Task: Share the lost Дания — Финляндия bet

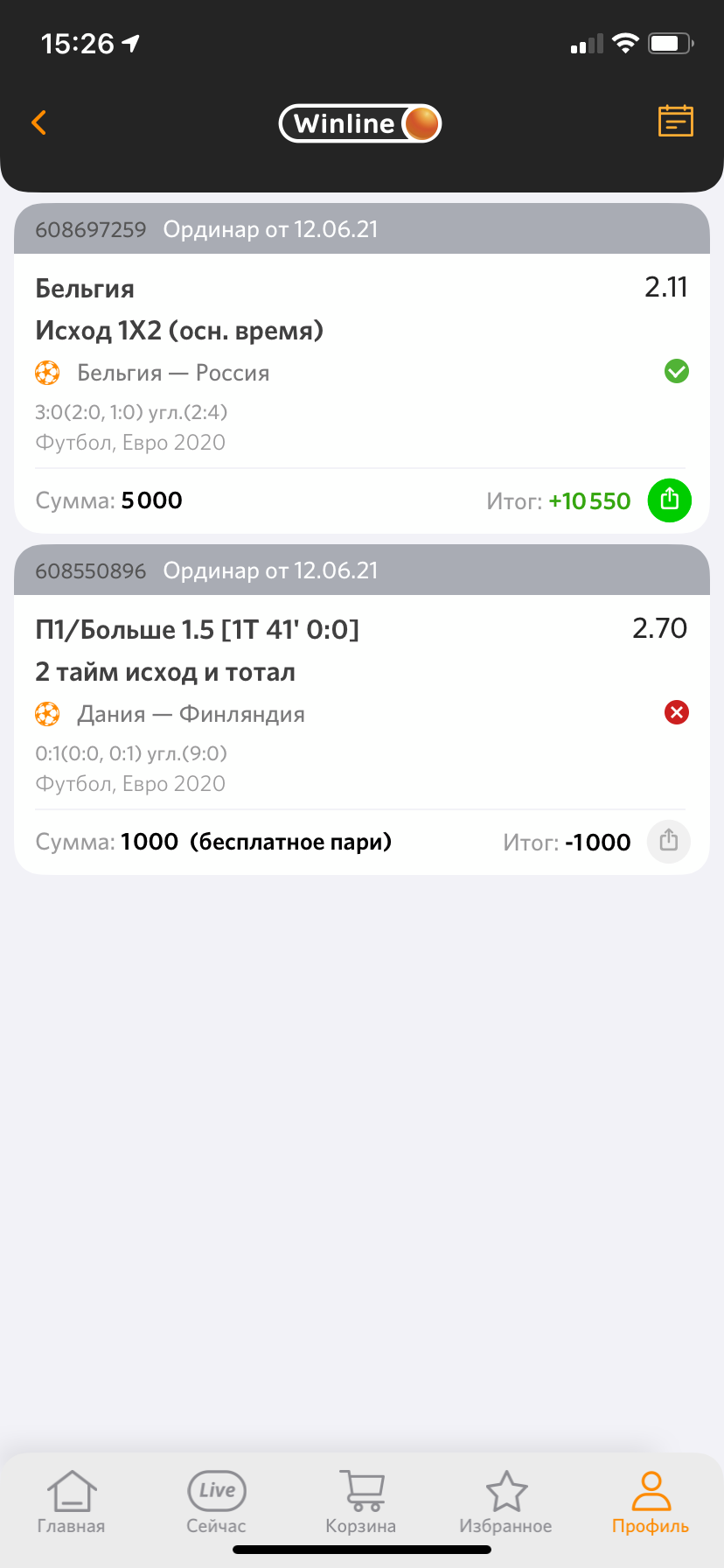Action: coord(669,842)
